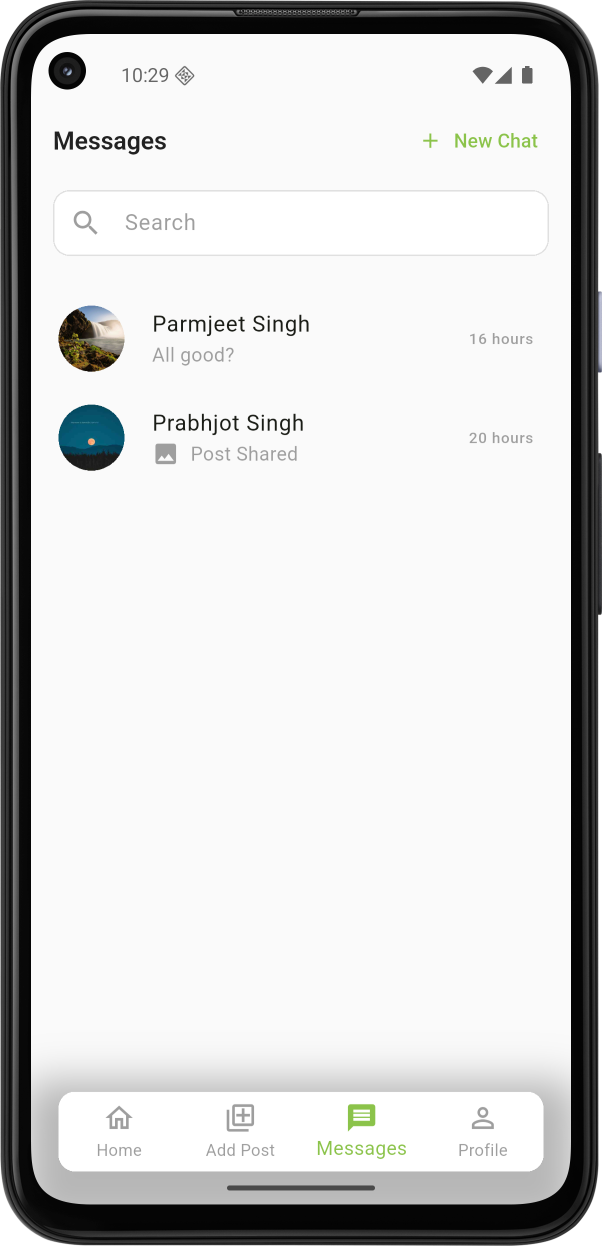Open the chat with Prabhjot Singh

[301, 438]
